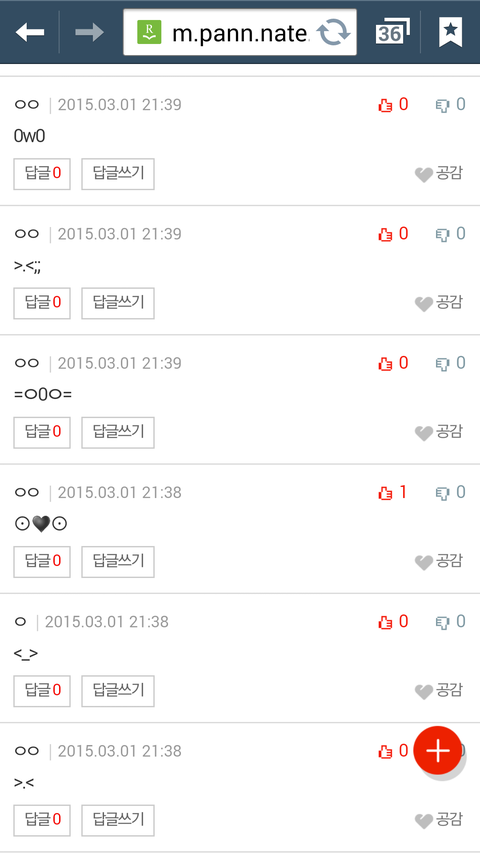This screenshot has height=853, width=480.
Task: Tap 공감 on the >.<;; comment
Action: pyautogui.click(x=439, y=303)
